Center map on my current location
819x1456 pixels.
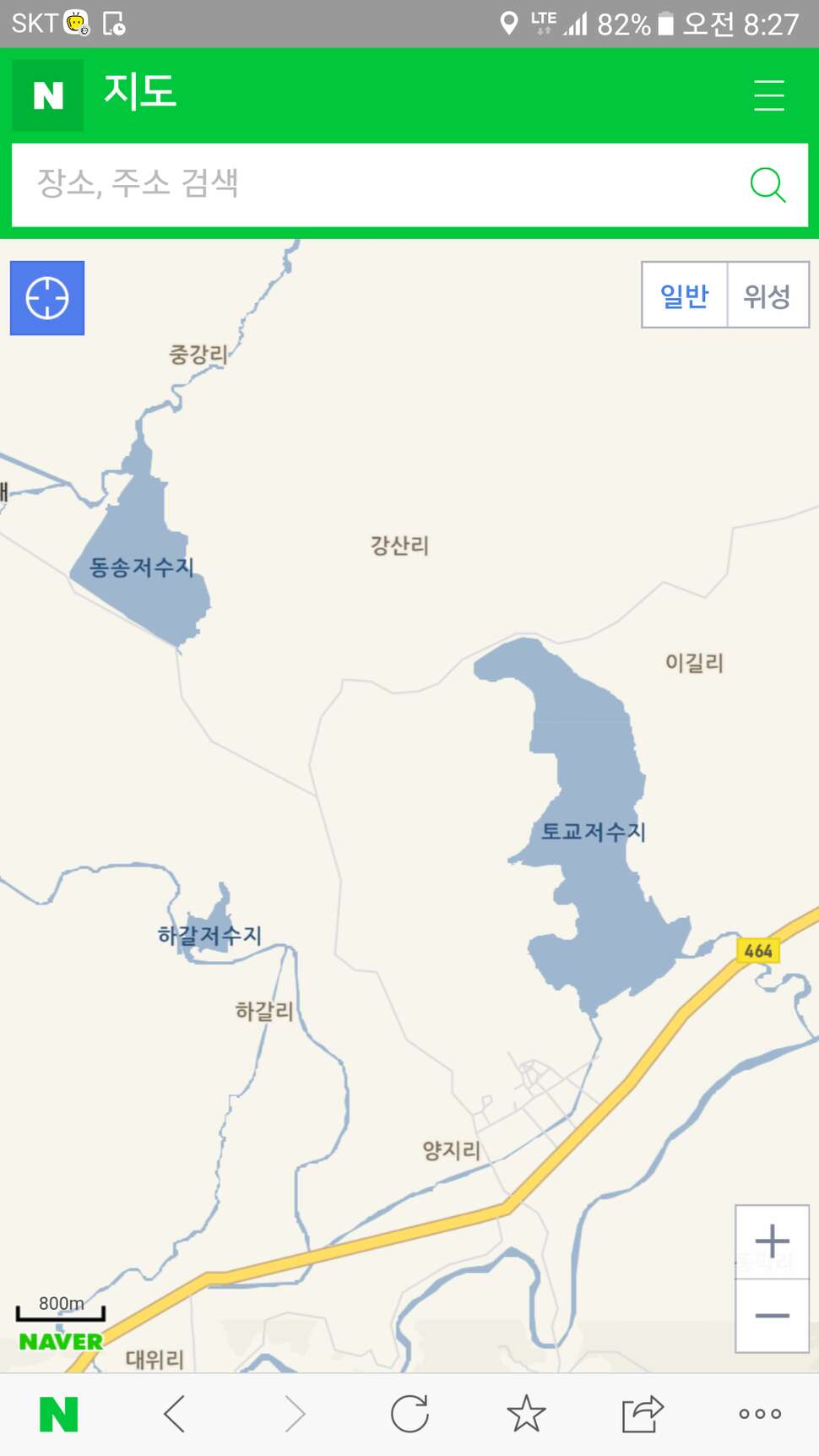[47, 298]
